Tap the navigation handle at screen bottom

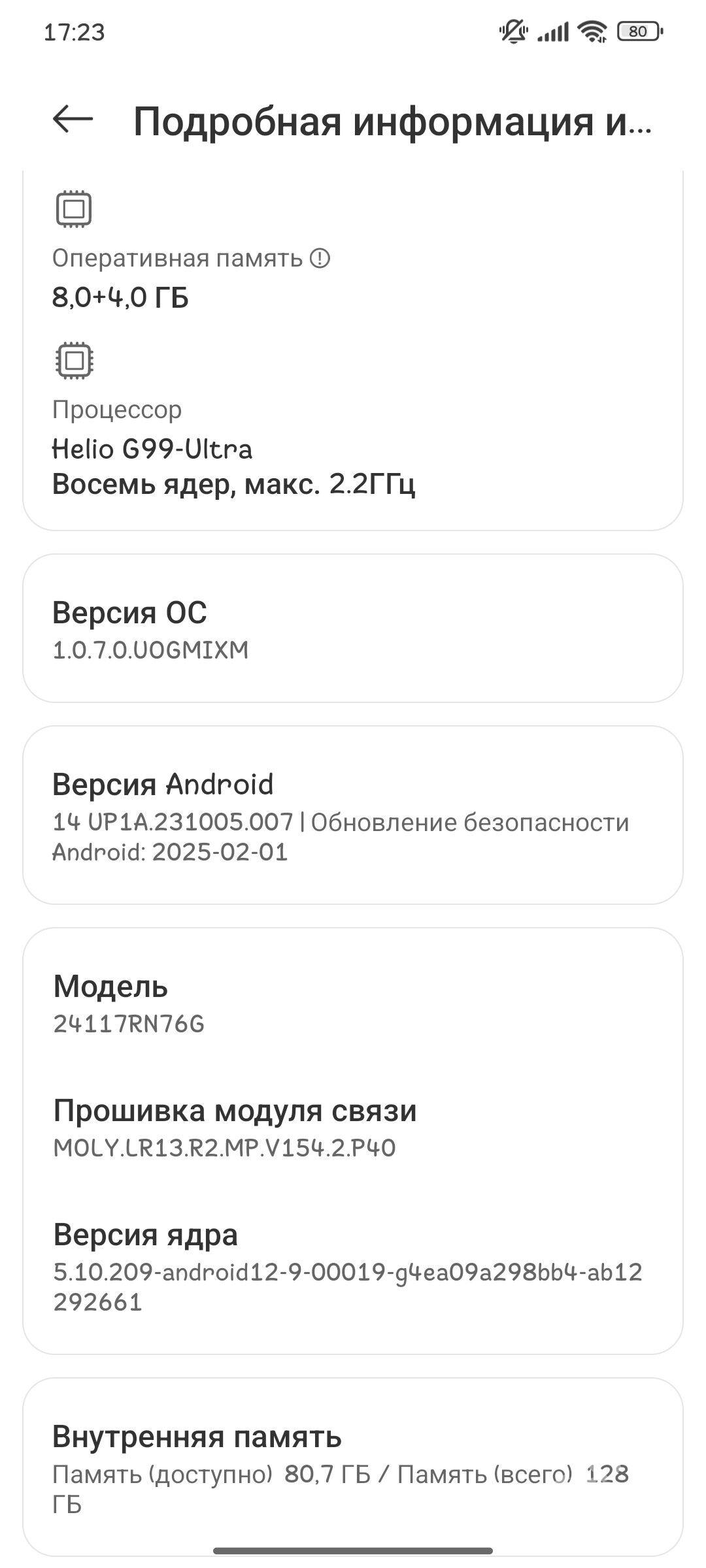point(353,1548)
